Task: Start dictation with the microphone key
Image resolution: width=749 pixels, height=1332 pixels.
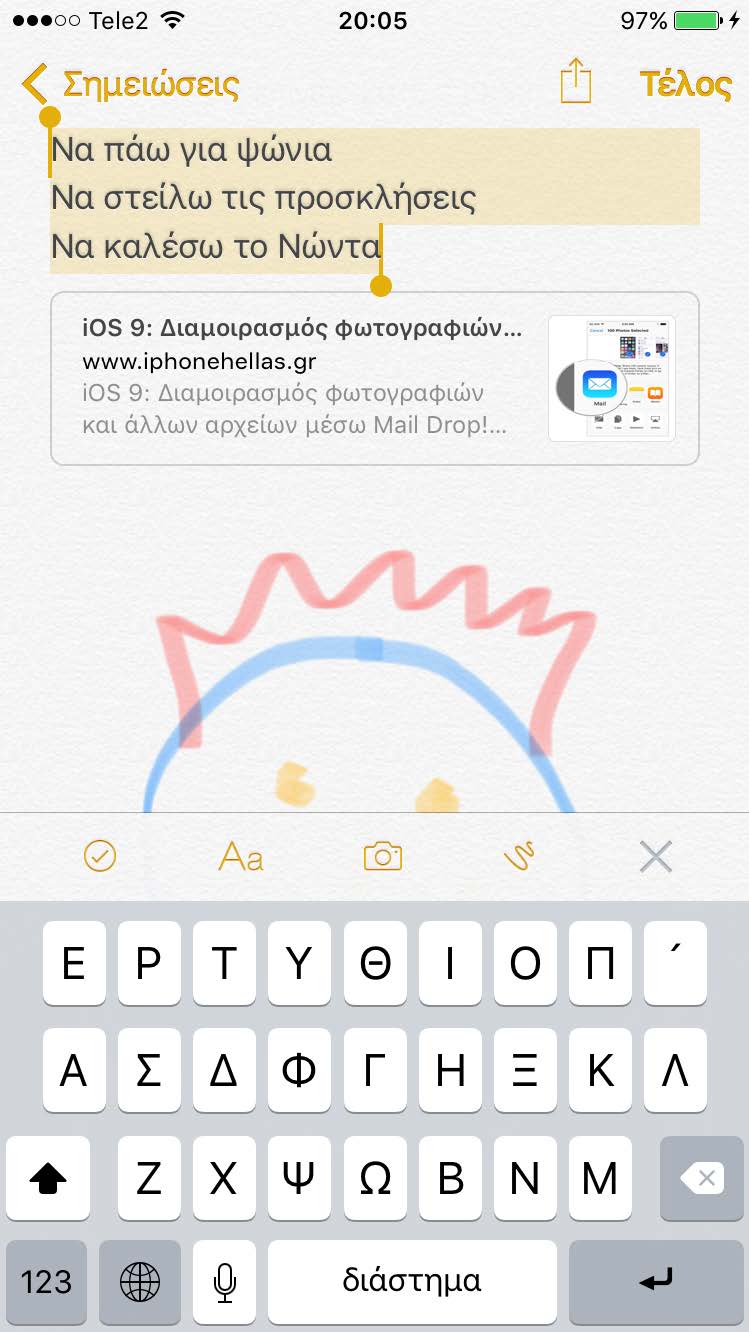Action: click(224, 1281)
